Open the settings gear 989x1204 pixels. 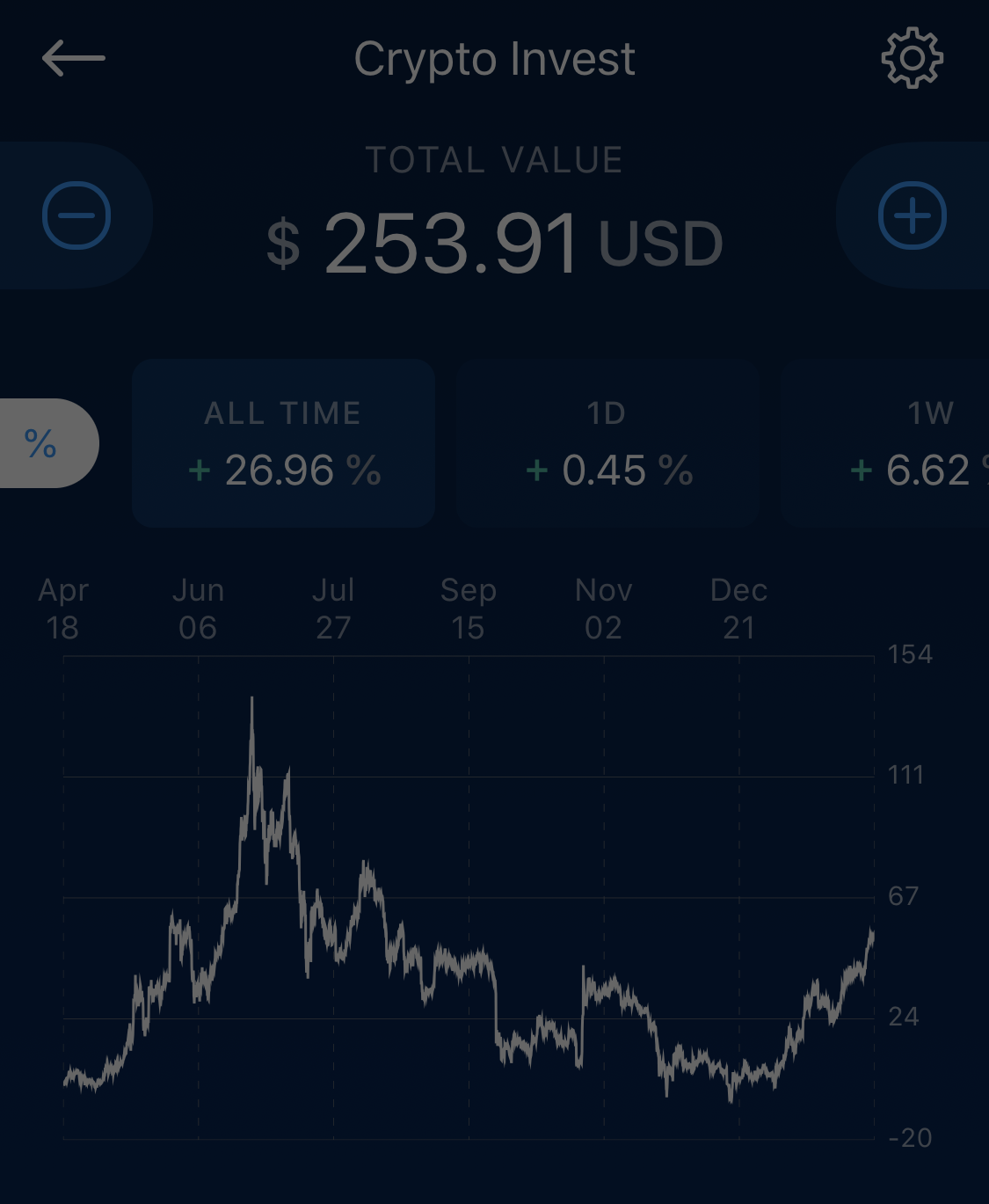pyautogui.click(x=912, y=58)
